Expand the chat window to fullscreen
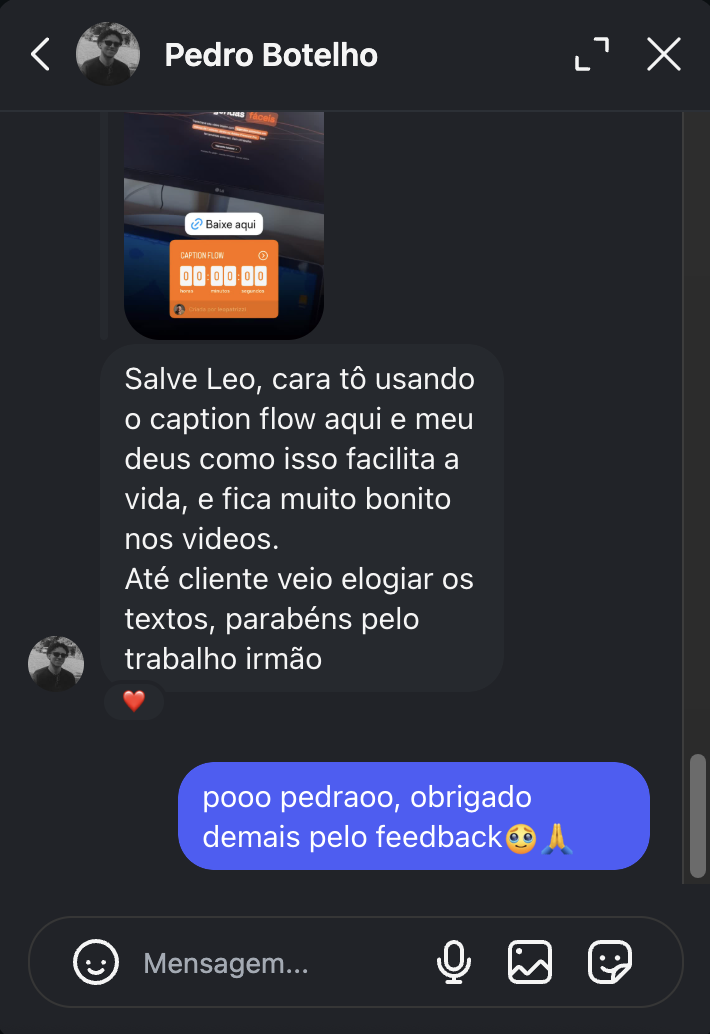 pyautogui.click(x=592, y=54)
